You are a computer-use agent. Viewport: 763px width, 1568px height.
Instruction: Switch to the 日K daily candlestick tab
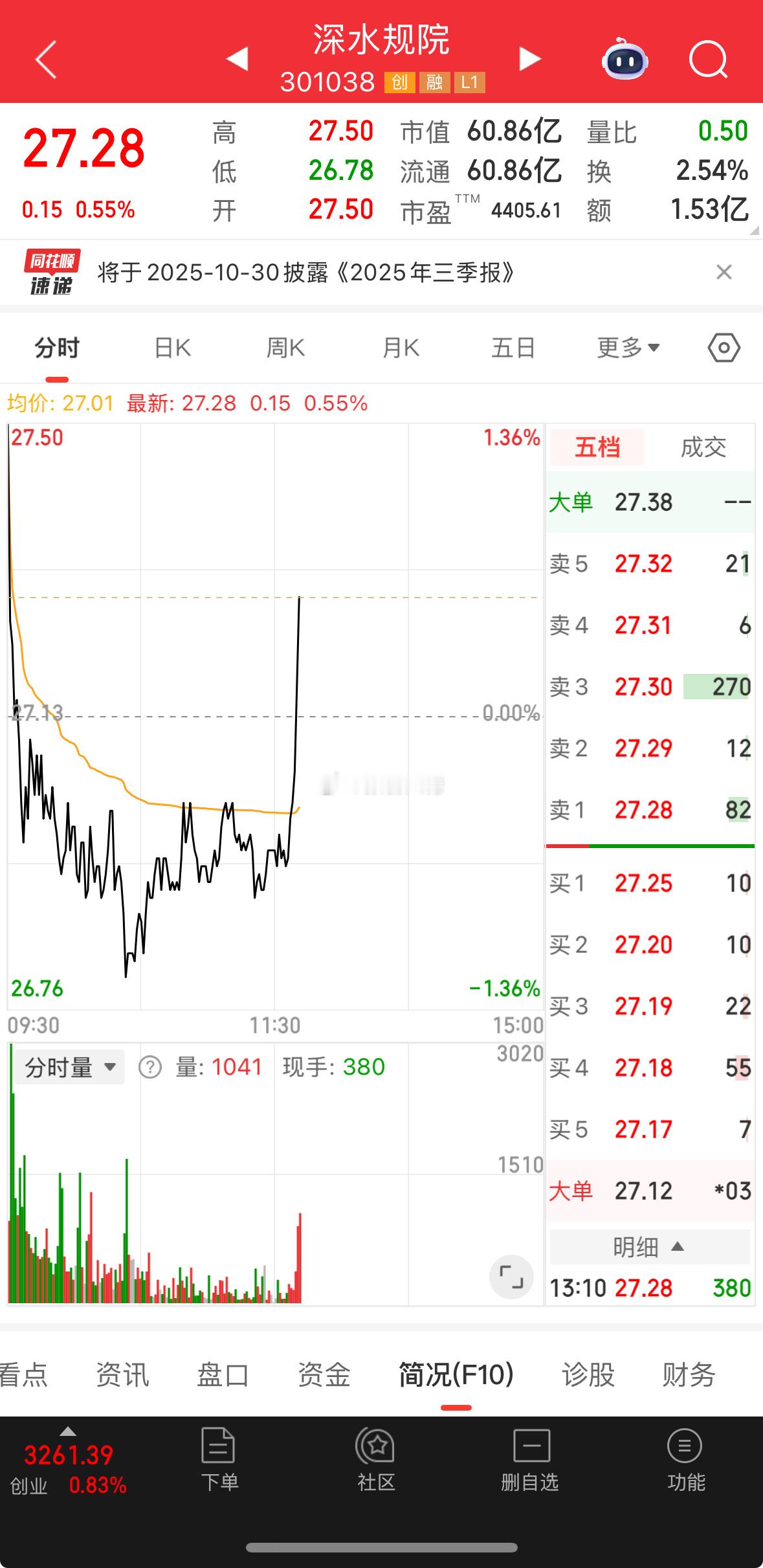tap(171, 347)
